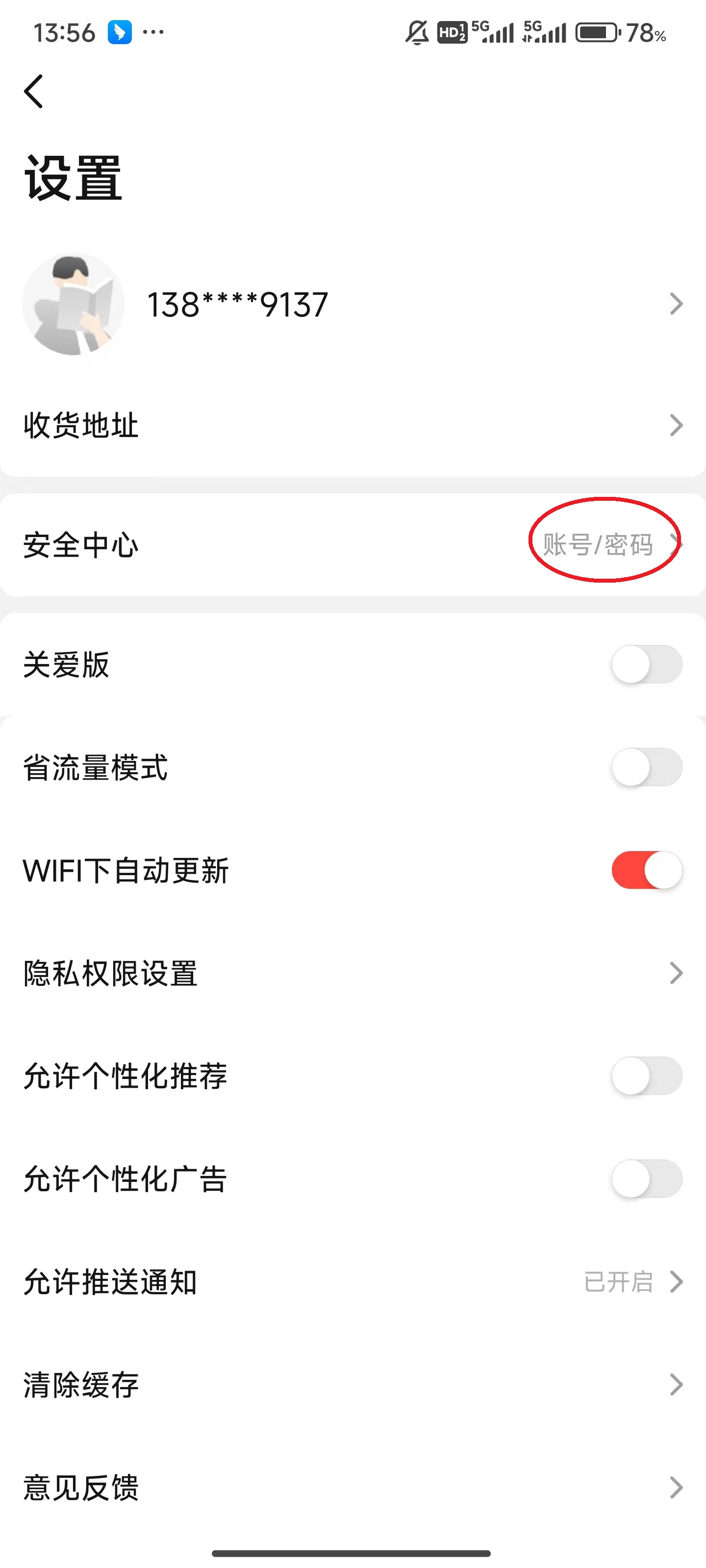Screen dimensions: 706x1568
Task: Disable WIFI下自动更新
Action: click(x=648, y=870)
